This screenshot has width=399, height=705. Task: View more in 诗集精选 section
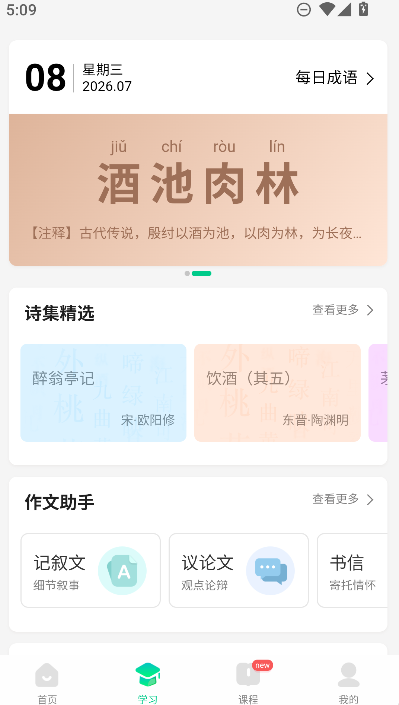pyautogui.click(x=343, y=310)
